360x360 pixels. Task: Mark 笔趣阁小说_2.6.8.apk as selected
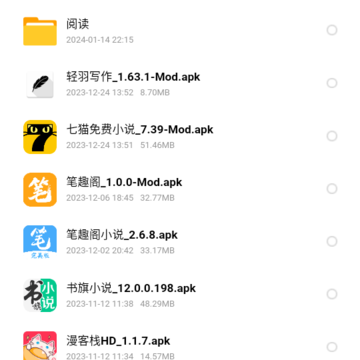[x=332, y=241]
